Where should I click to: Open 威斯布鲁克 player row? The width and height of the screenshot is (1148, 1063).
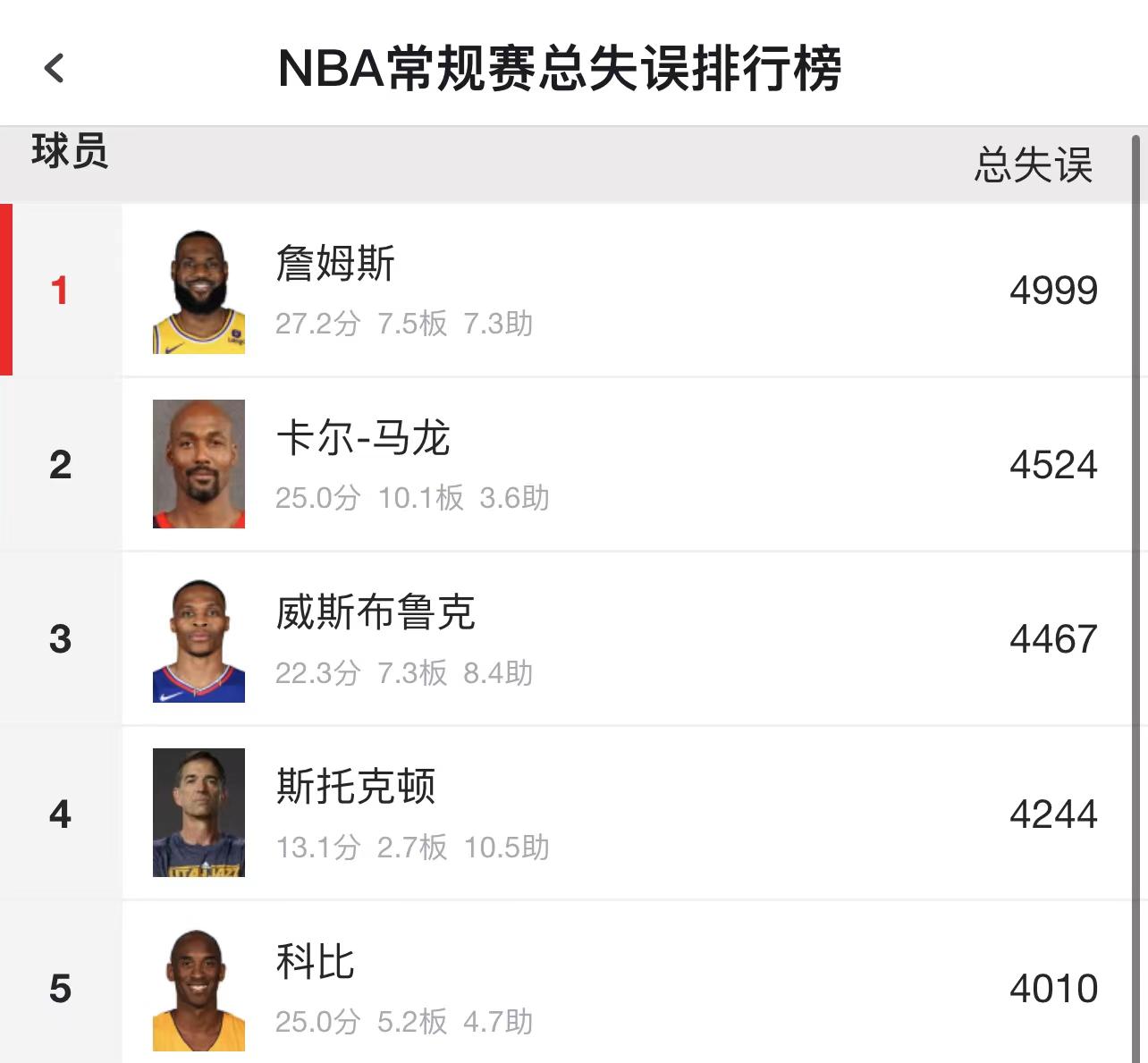point(572,639)
